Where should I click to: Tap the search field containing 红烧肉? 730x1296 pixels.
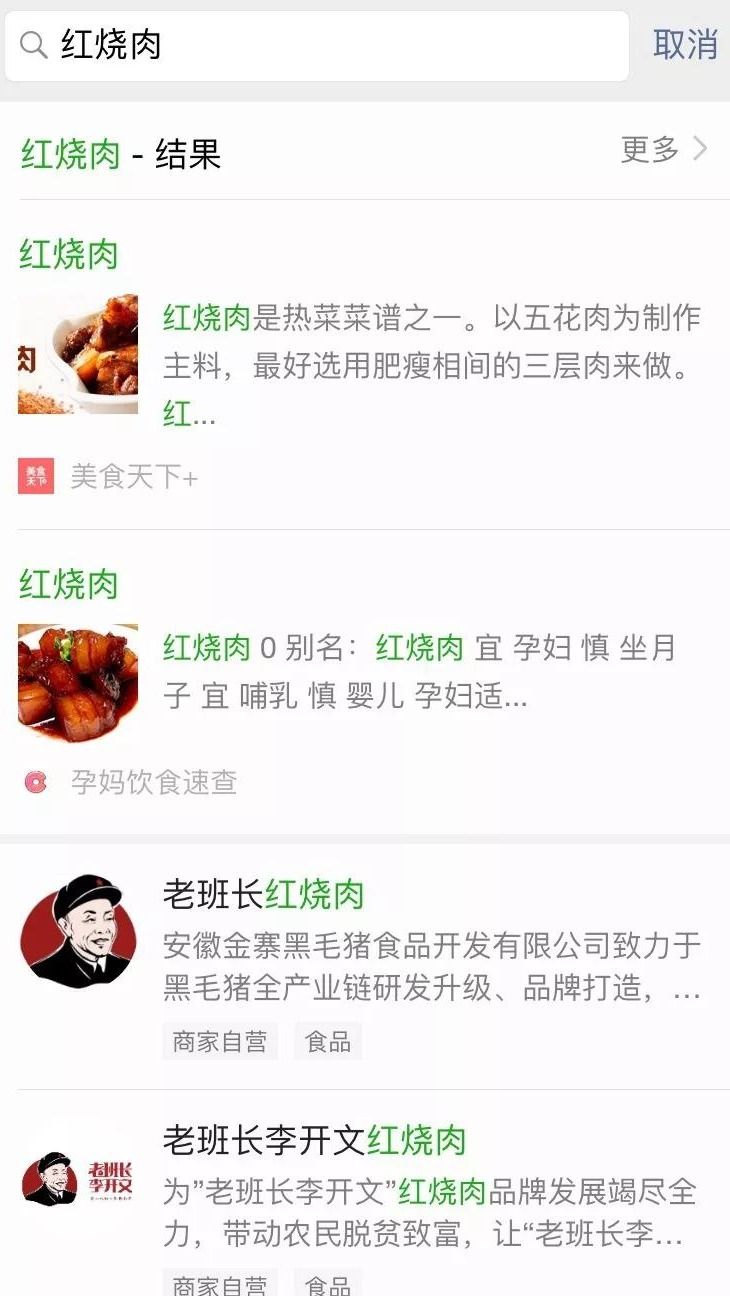tap(317, 46)
